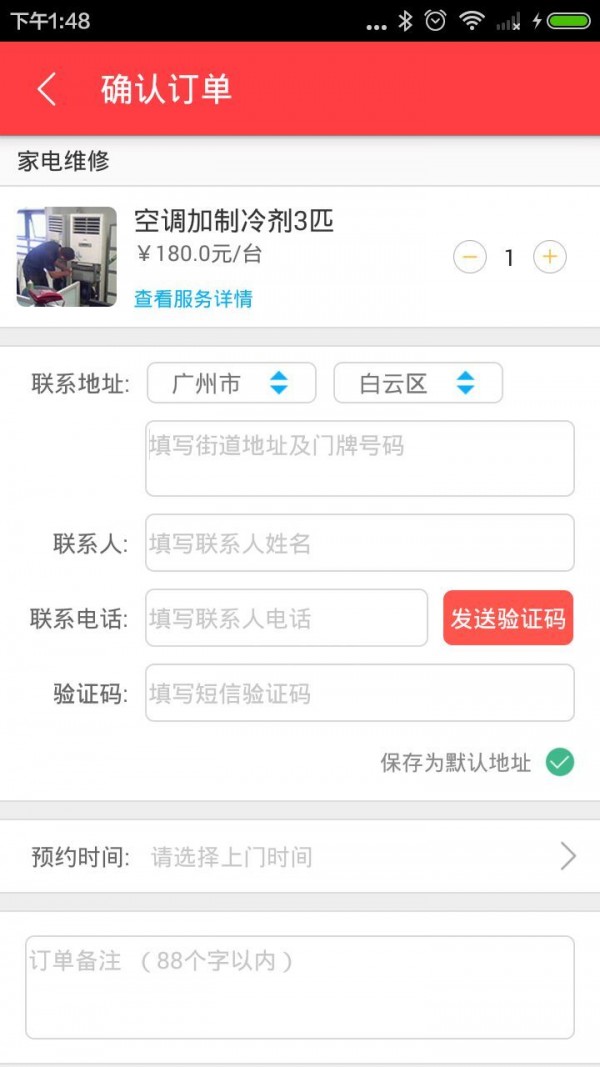Open the air conditioner service photo
Viewport: 600px width, 1067px height.
tap(67, 257)
